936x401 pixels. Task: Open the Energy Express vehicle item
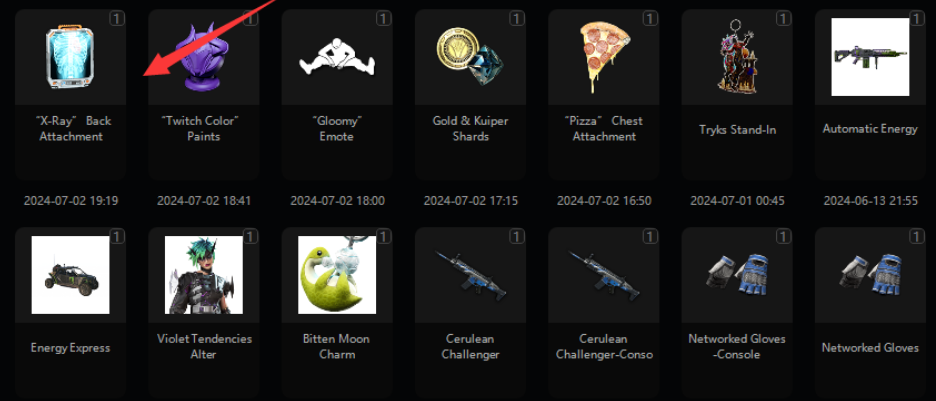[71, 305]
